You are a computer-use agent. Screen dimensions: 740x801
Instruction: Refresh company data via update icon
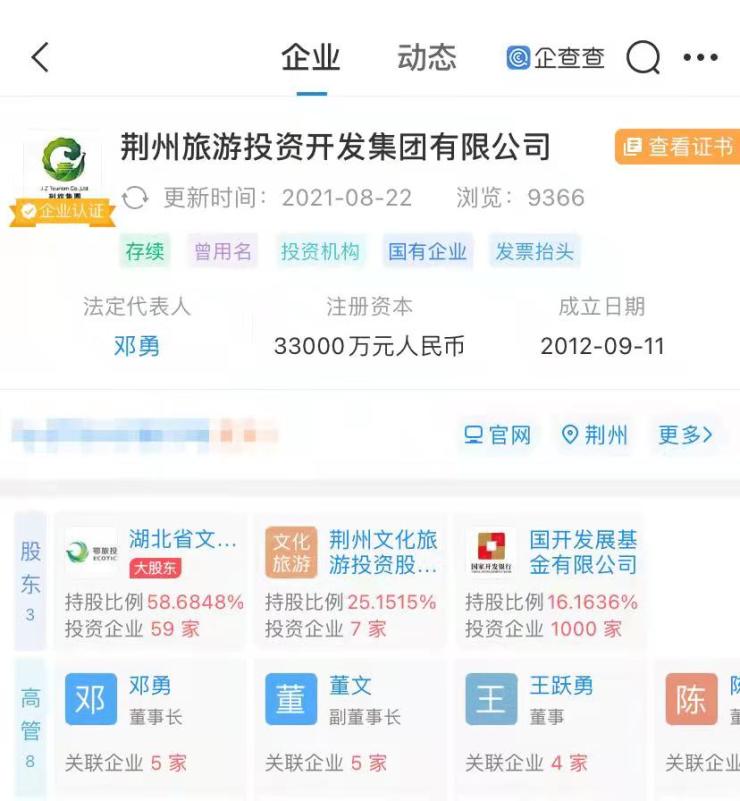point(135,197)
